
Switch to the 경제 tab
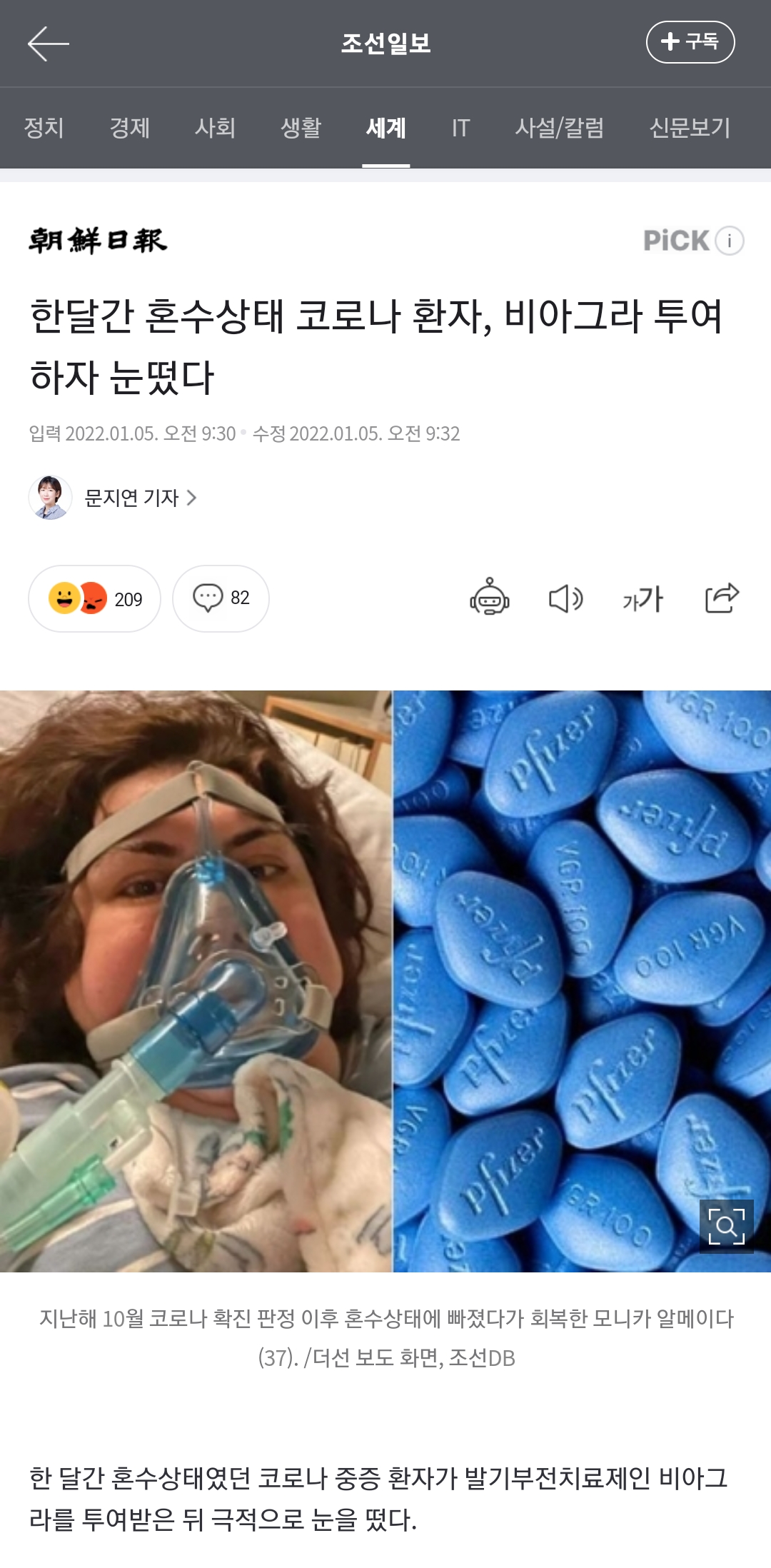point(129,128)
